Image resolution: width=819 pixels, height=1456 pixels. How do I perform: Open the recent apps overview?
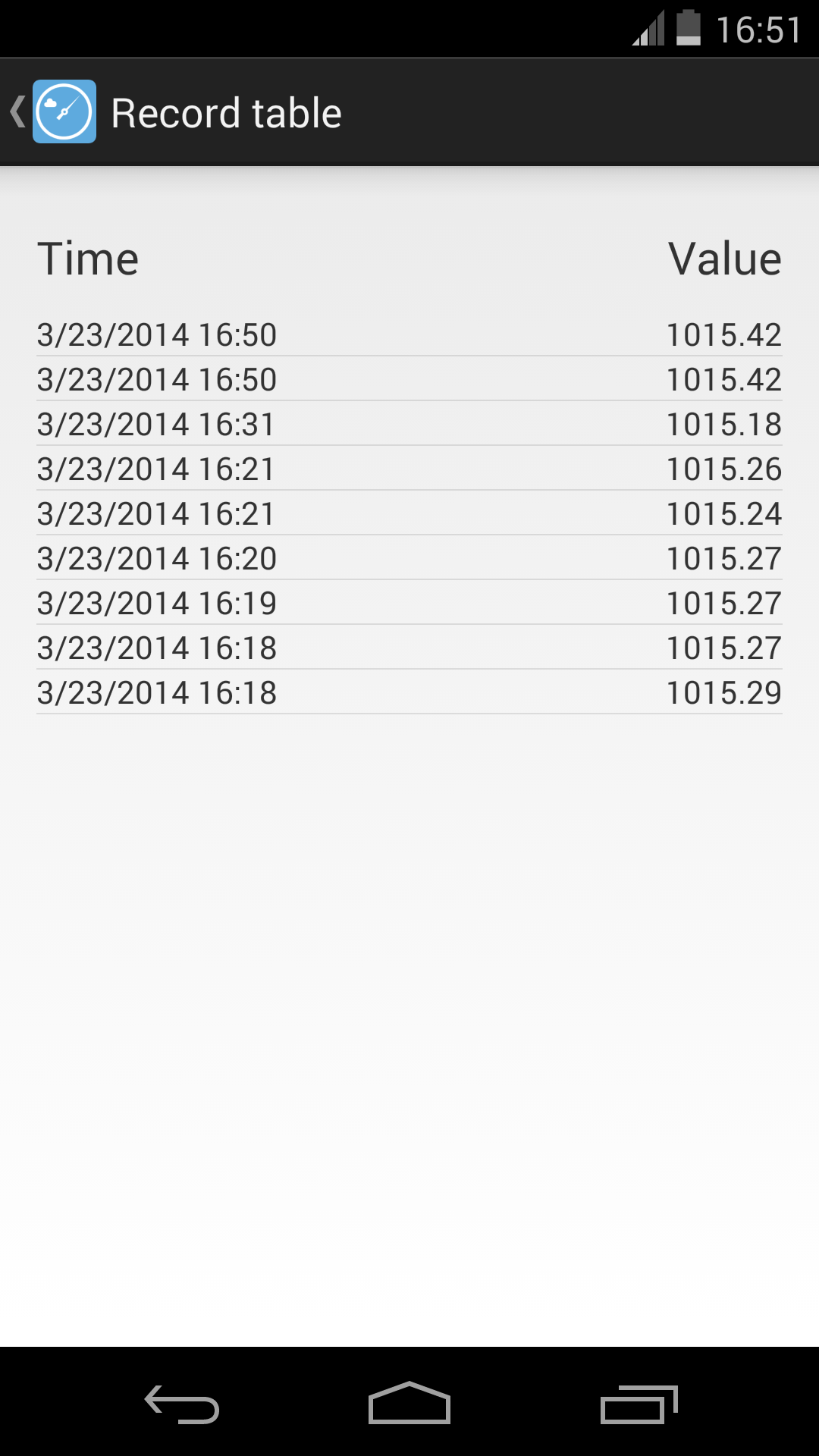coord(639,1404)
